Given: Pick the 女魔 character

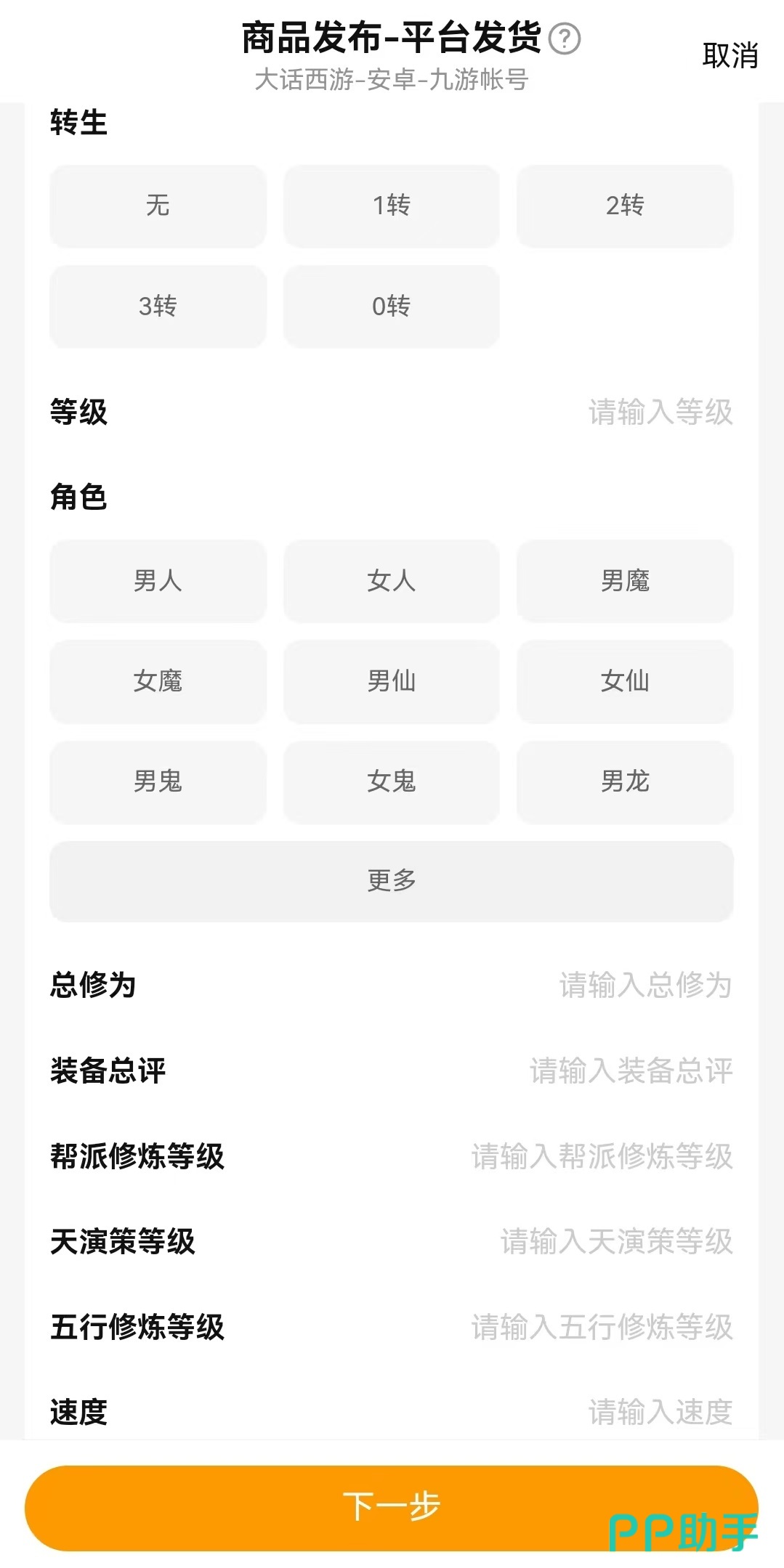Looking at the screenshot, I should pyautogui.click(x=158, y=681).
